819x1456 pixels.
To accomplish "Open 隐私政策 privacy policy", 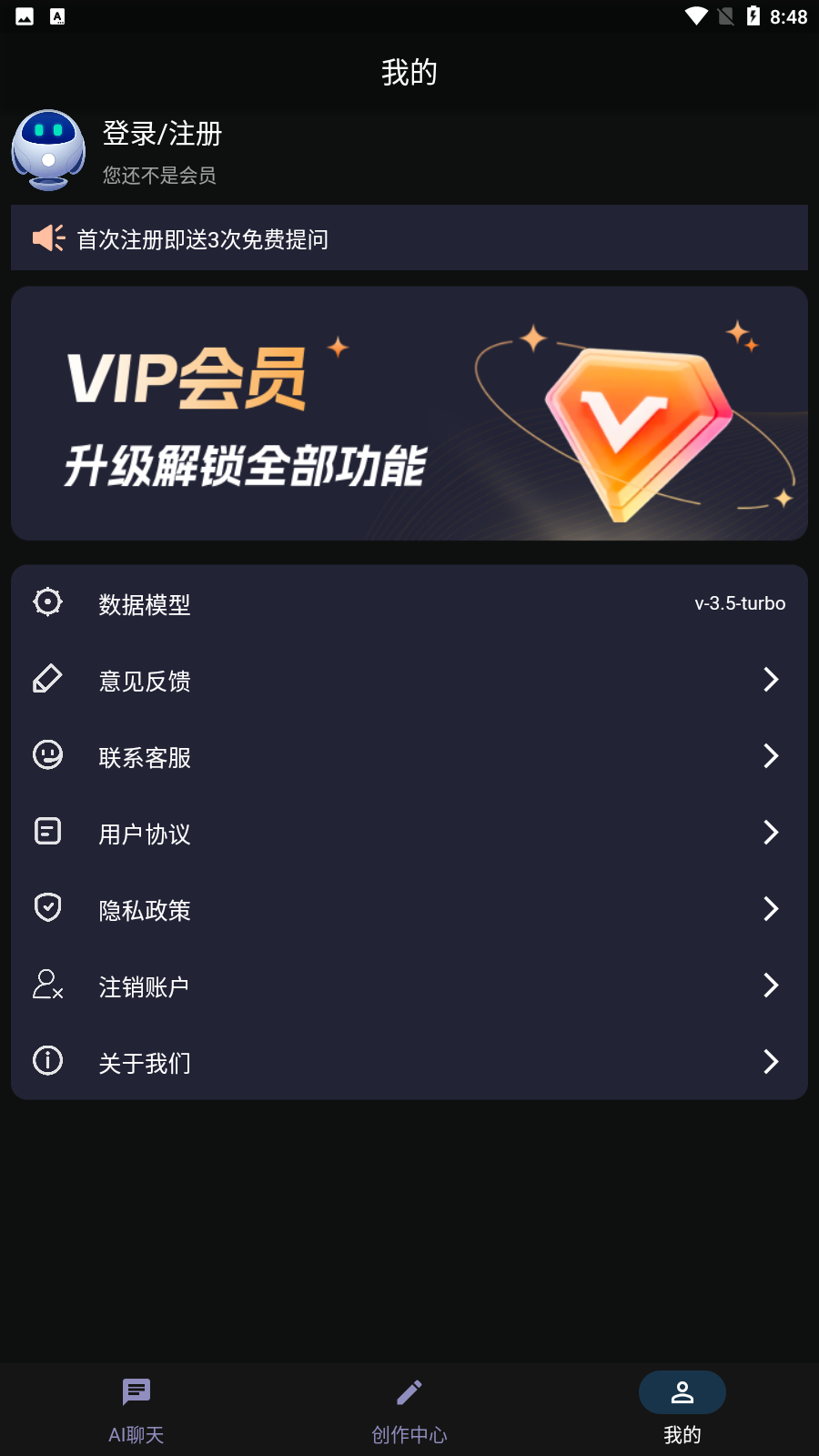I will coord(409,909).
